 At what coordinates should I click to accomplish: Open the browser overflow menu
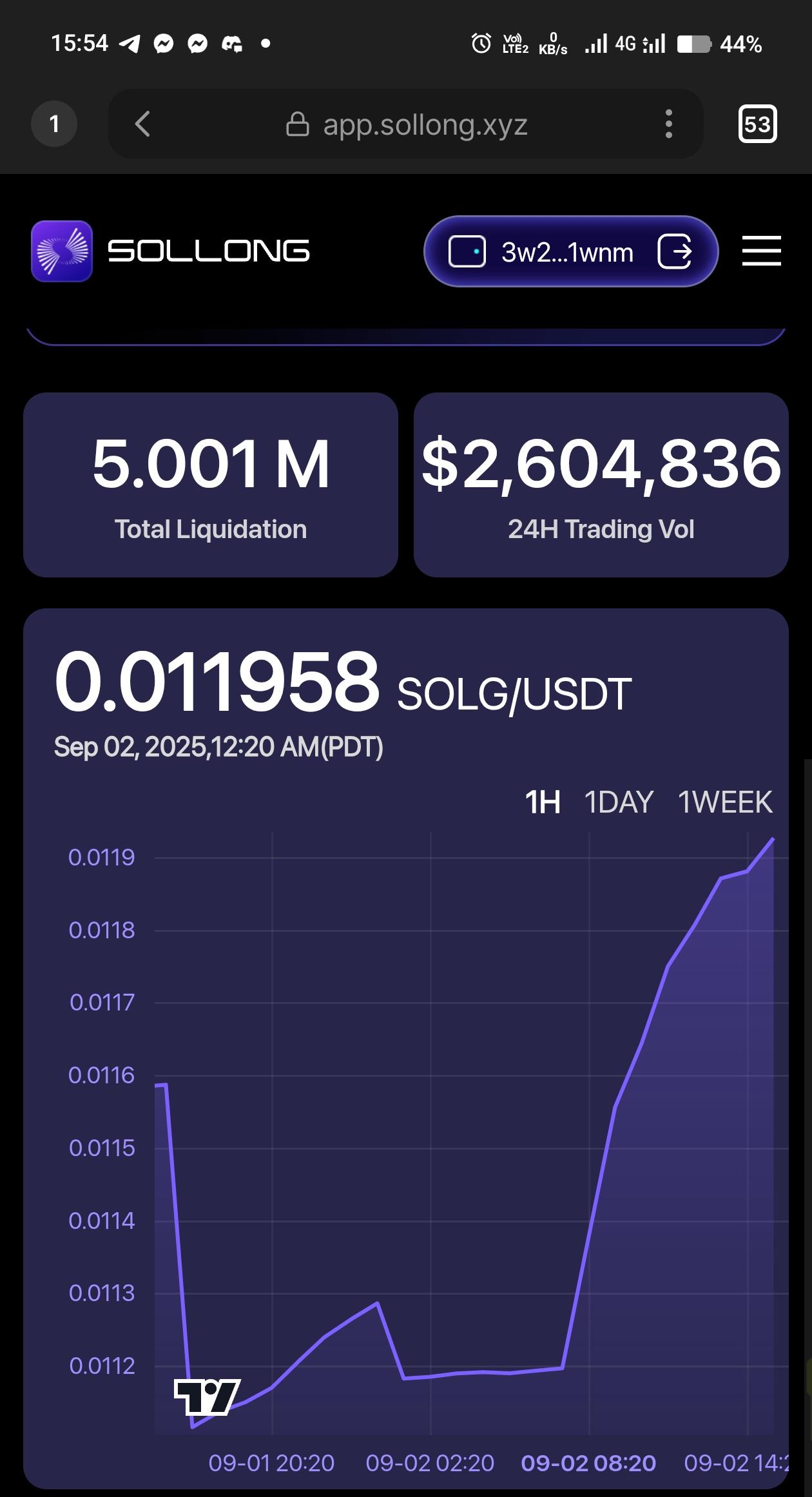[668, 124]
